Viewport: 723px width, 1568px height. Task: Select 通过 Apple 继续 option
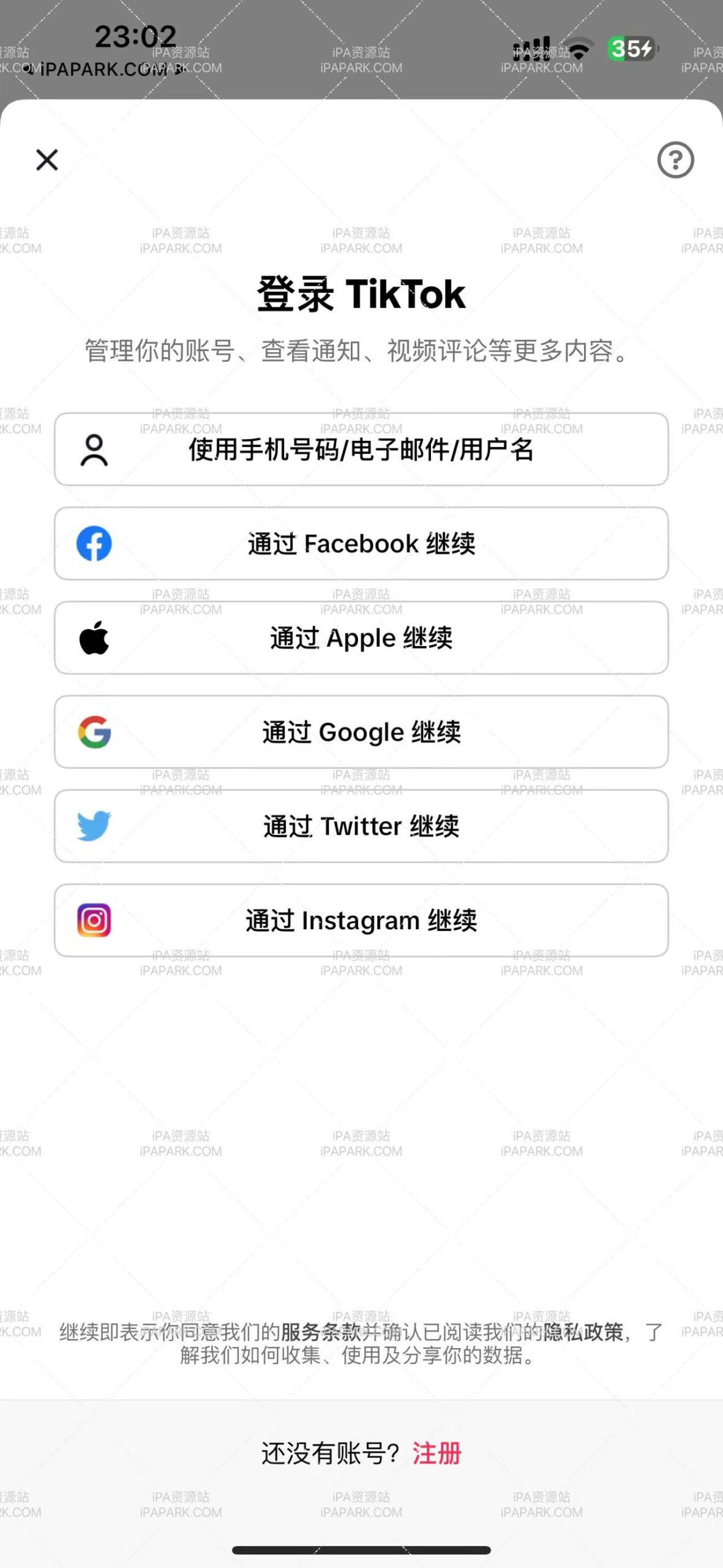click(x=361, y=637)
